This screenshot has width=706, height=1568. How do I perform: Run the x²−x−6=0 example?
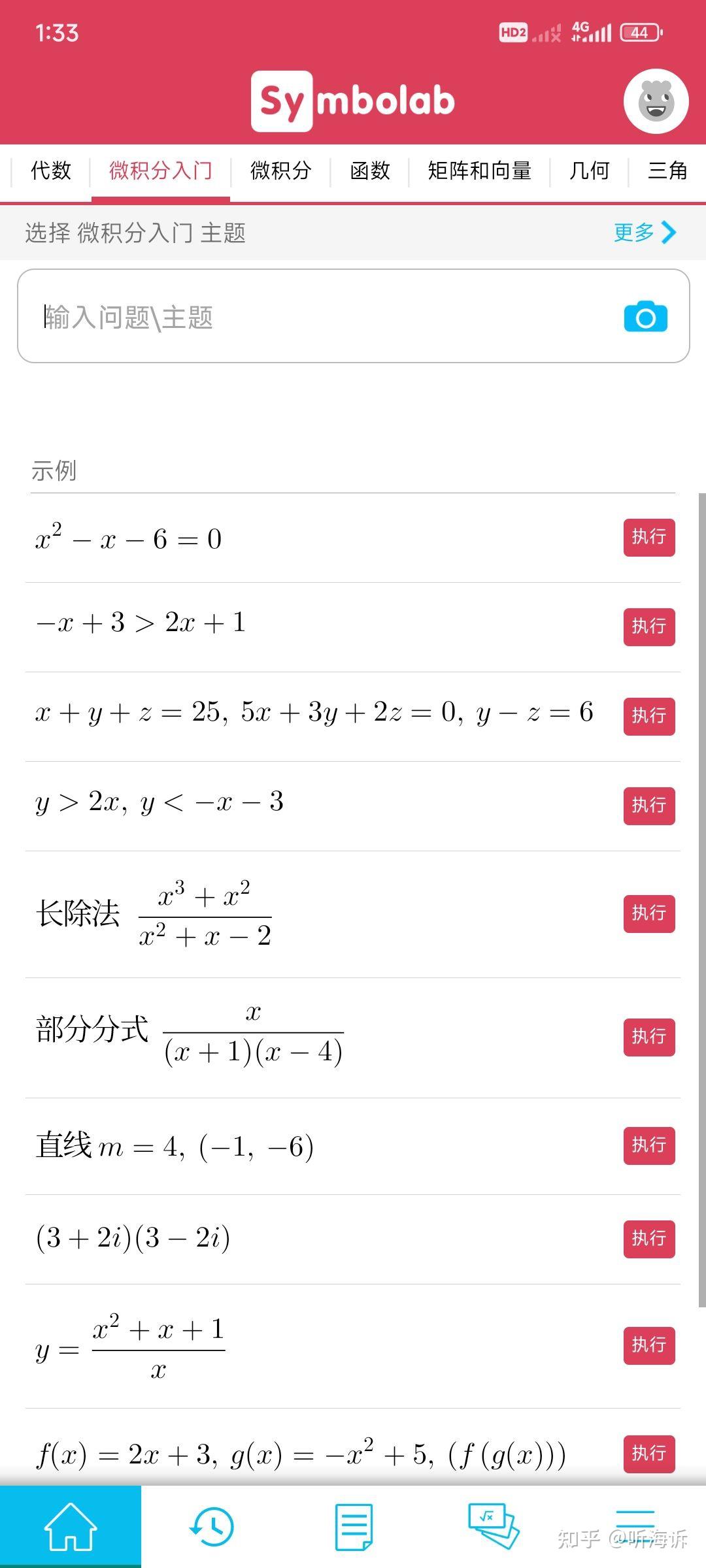(648, 538)
